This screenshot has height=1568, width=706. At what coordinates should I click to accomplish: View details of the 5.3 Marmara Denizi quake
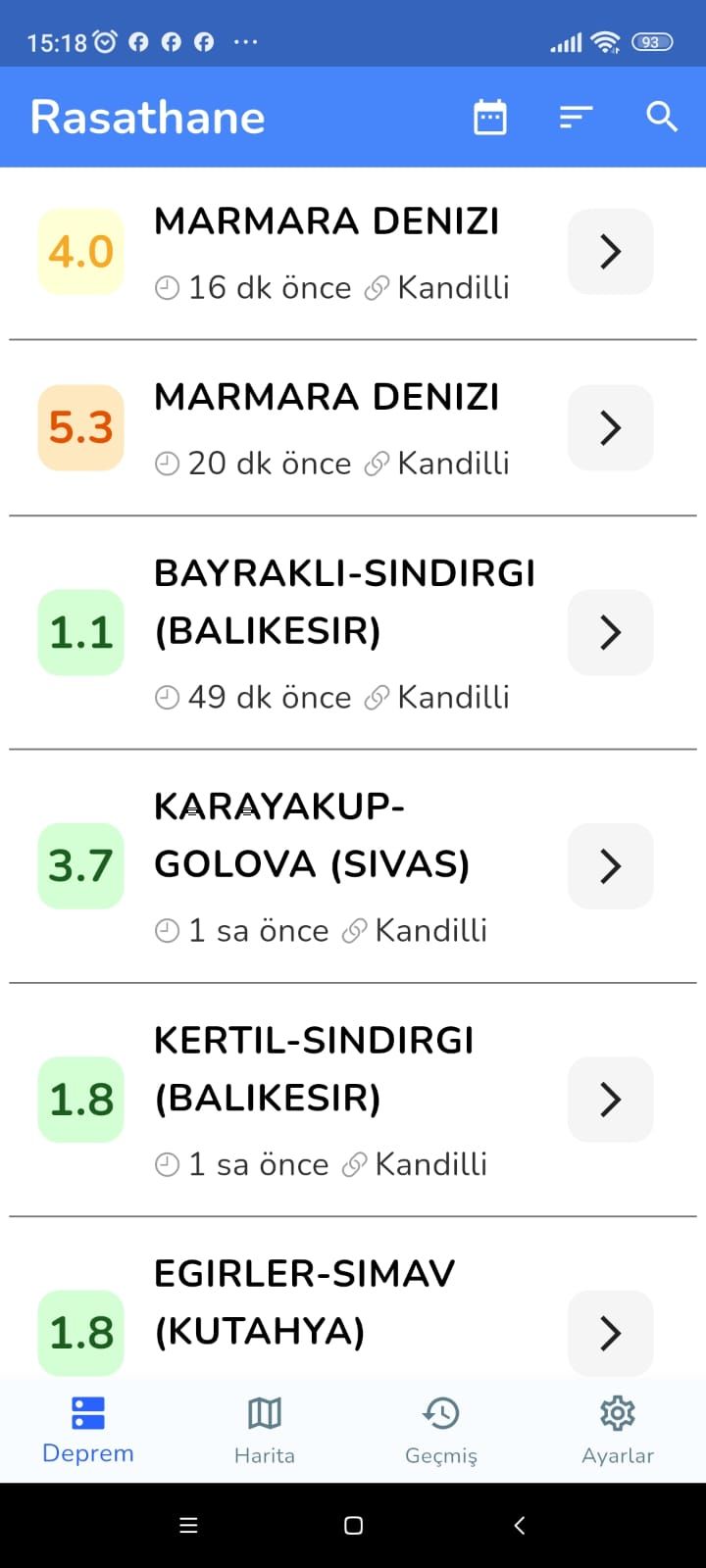[610, 428]
